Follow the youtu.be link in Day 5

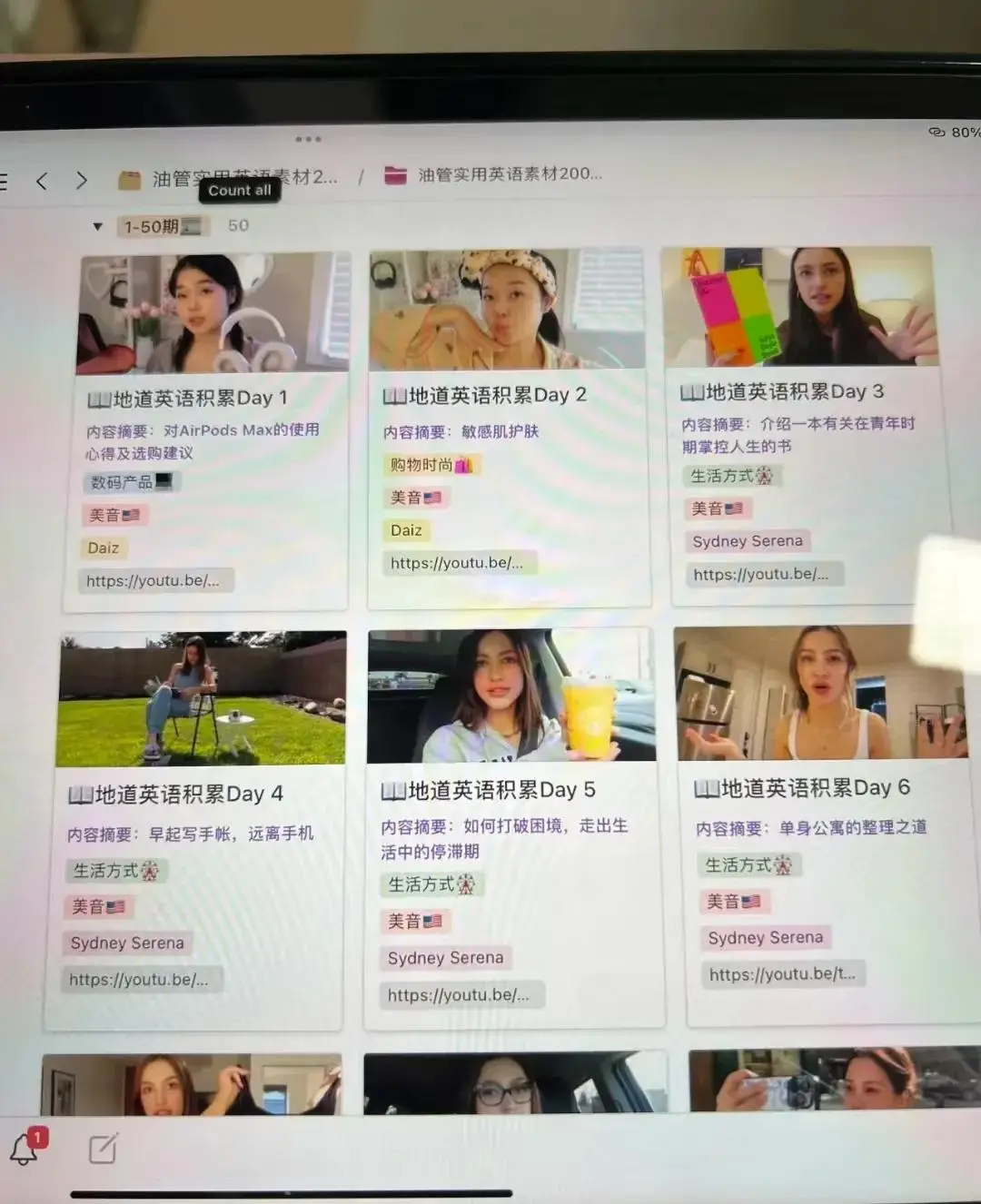(459, 995)
